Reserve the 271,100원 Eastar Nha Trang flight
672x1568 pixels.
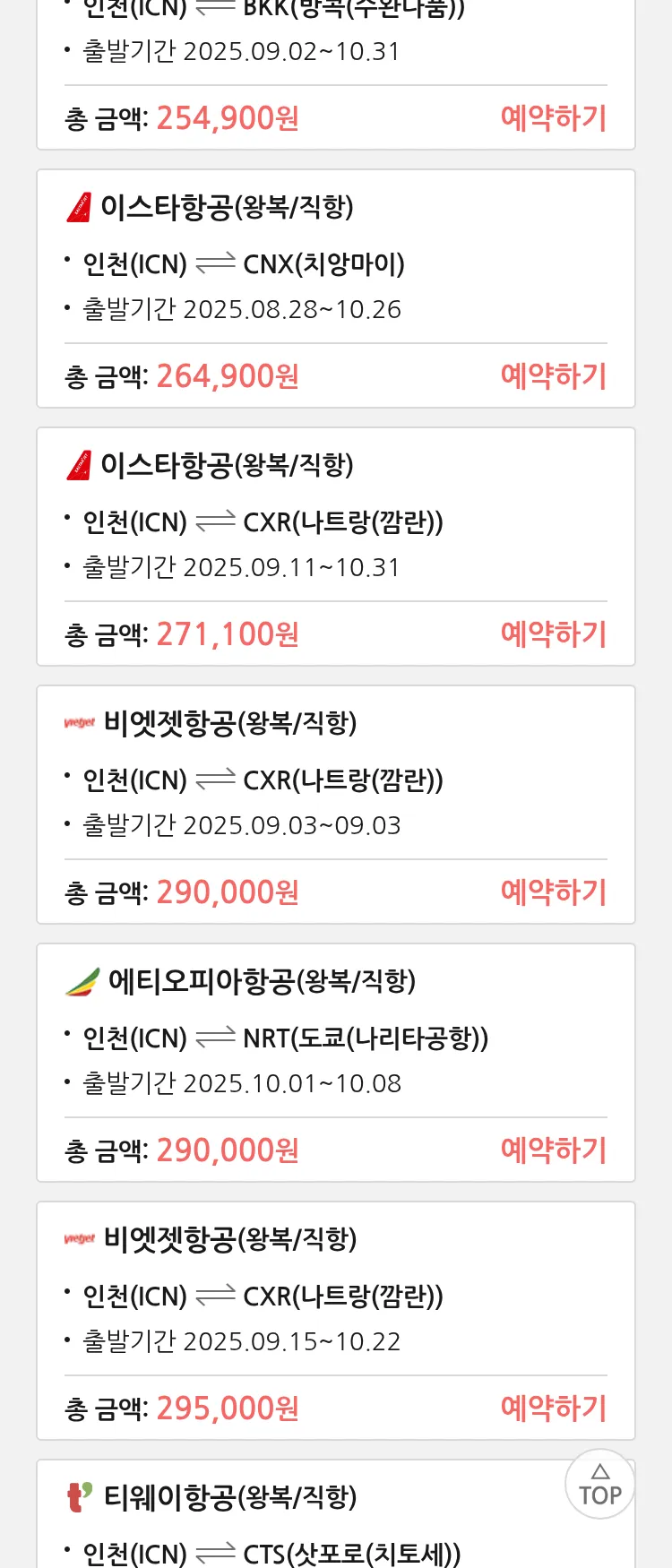553,634
